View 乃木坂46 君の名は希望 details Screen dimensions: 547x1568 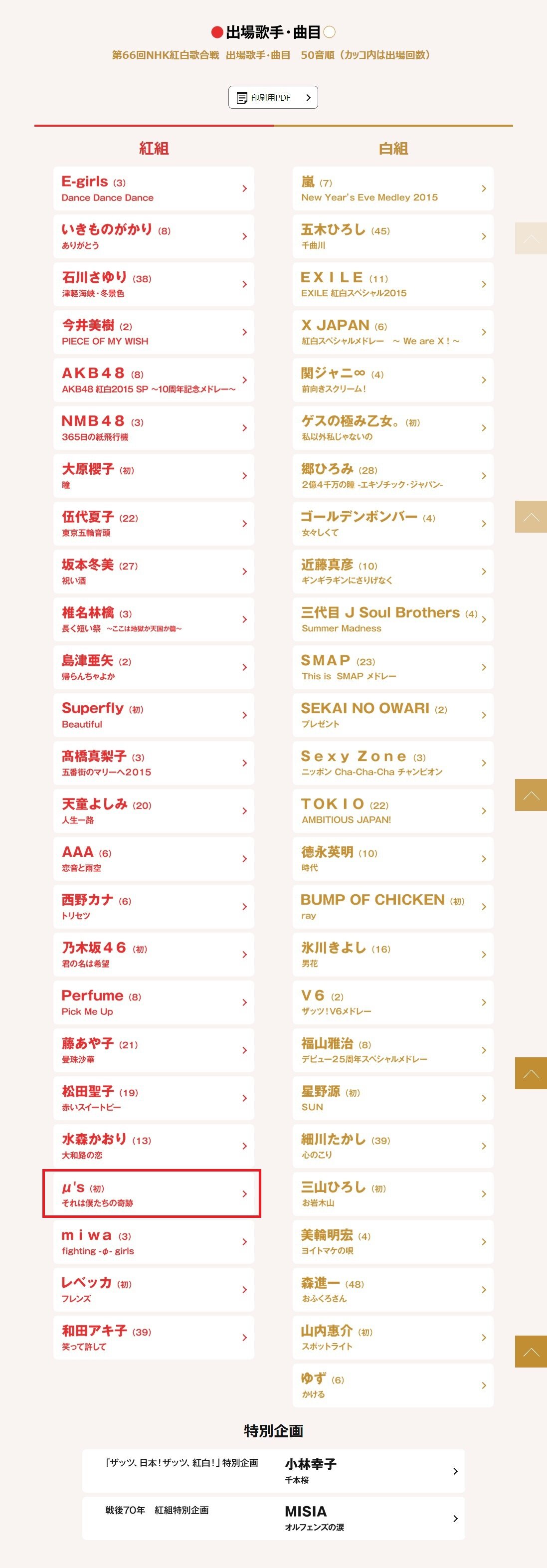(154, 955)
